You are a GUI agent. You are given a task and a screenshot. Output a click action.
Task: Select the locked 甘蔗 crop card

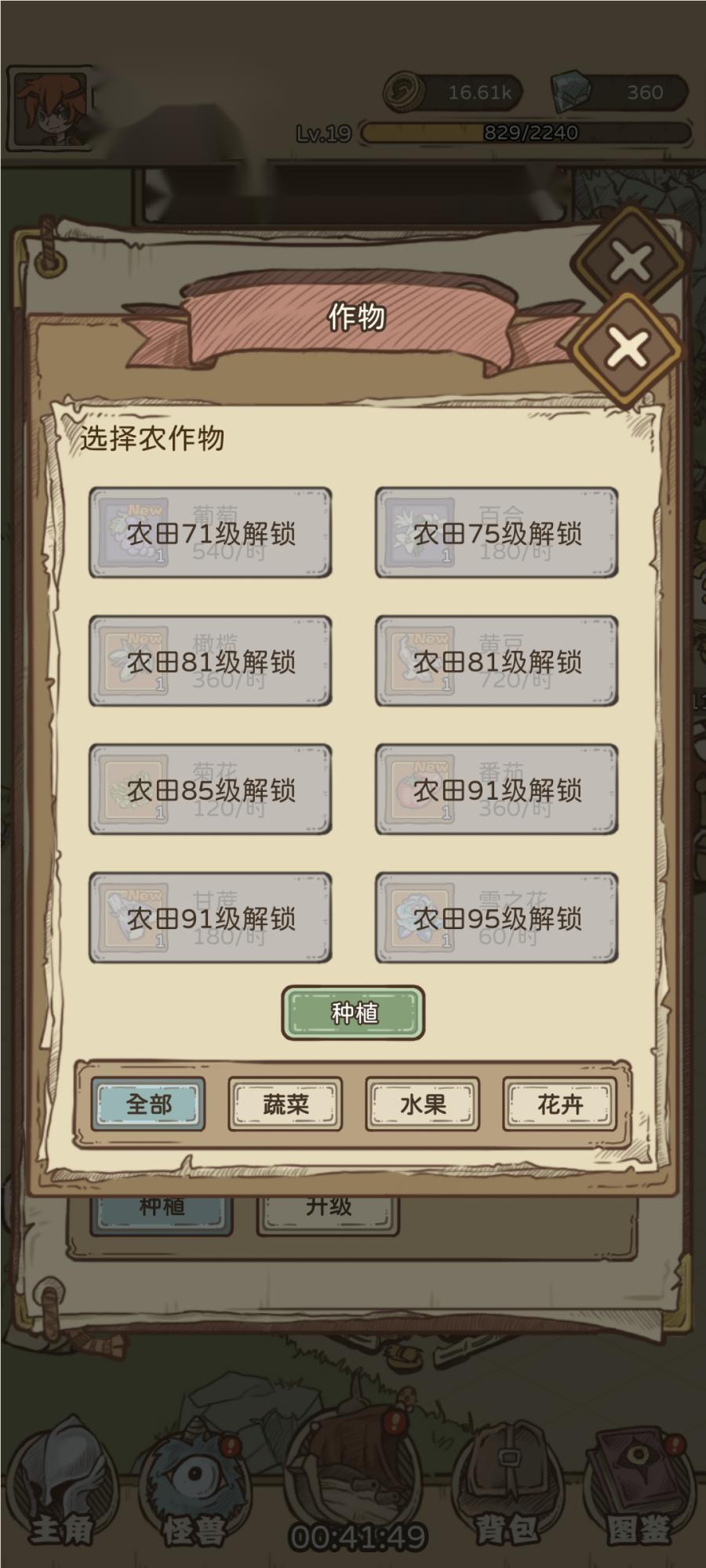pyautogui.click(x=210, y=917)
